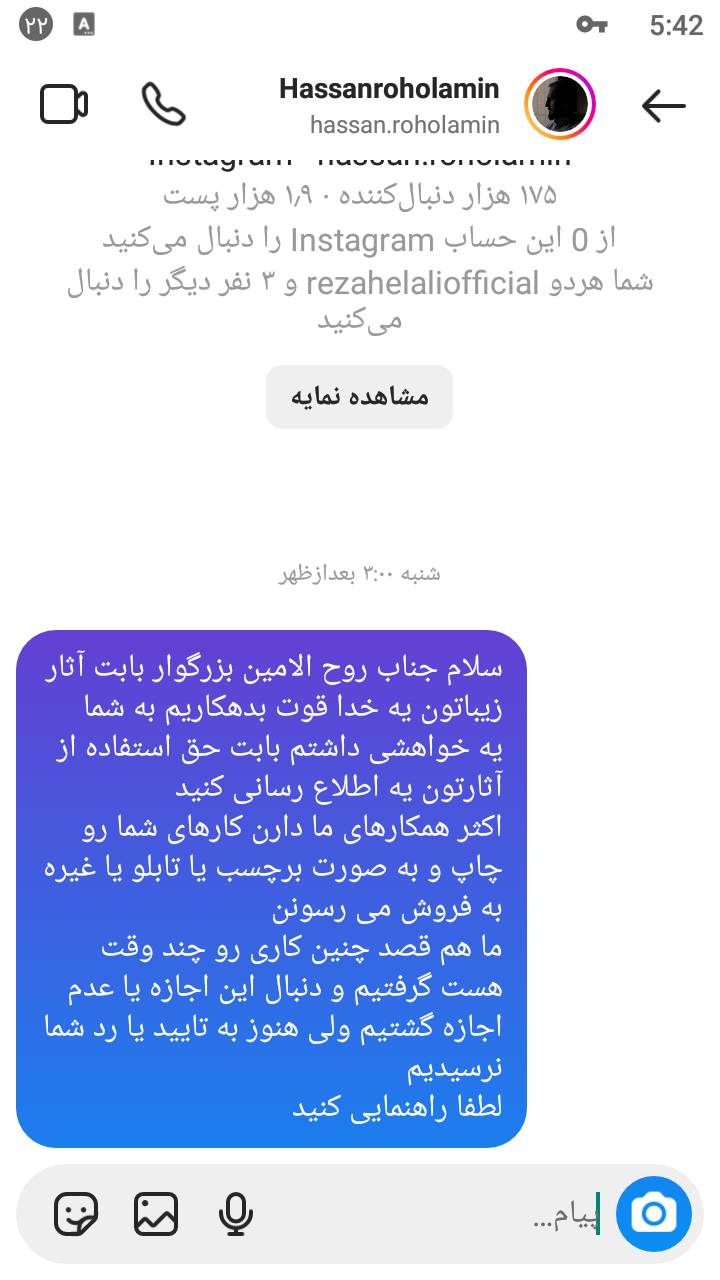Start a voice call with Hassanroholamin
This screenshot has width=720, height=1280.
163,104
